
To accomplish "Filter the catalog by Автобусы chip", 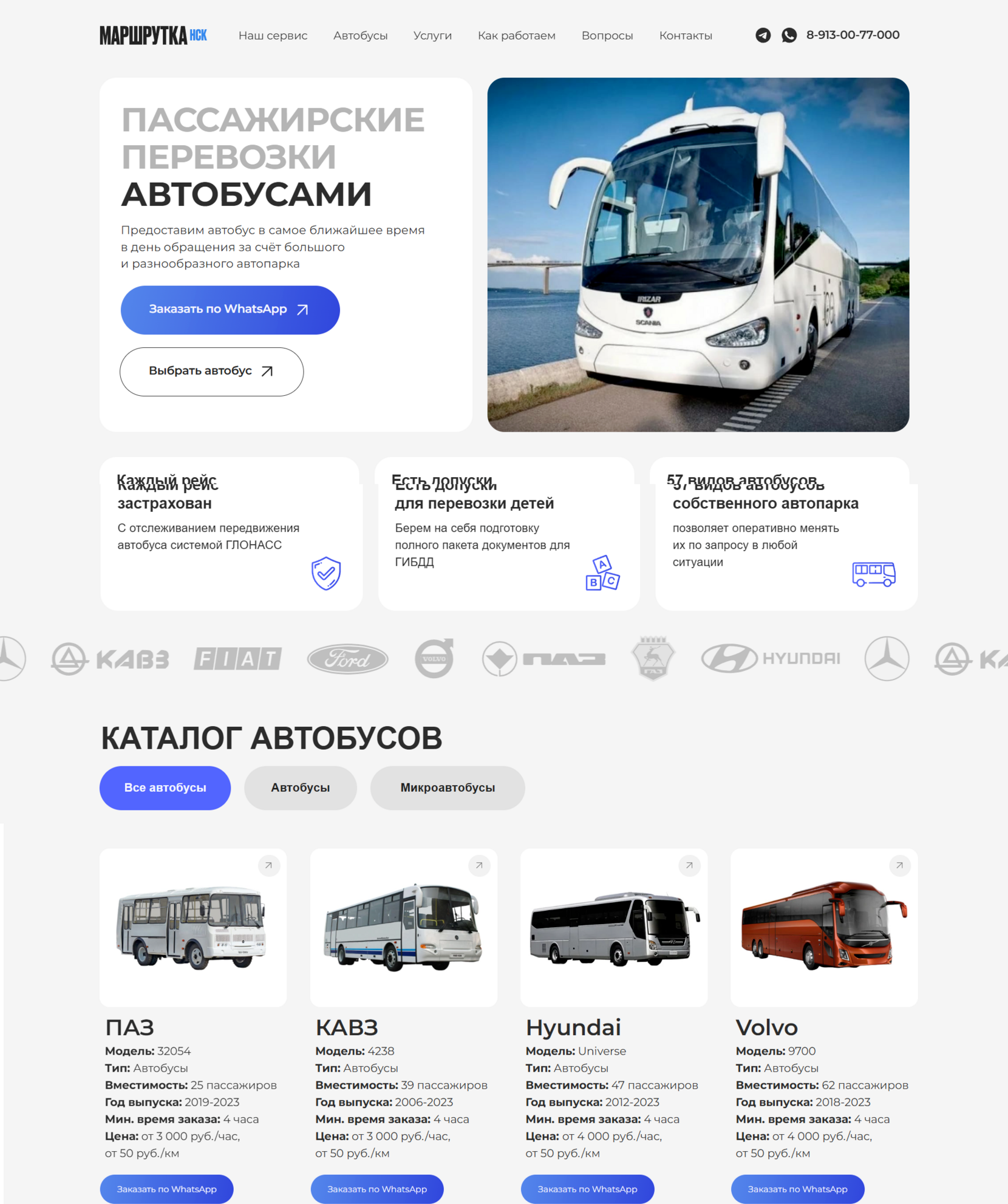I will pos(300,787).
